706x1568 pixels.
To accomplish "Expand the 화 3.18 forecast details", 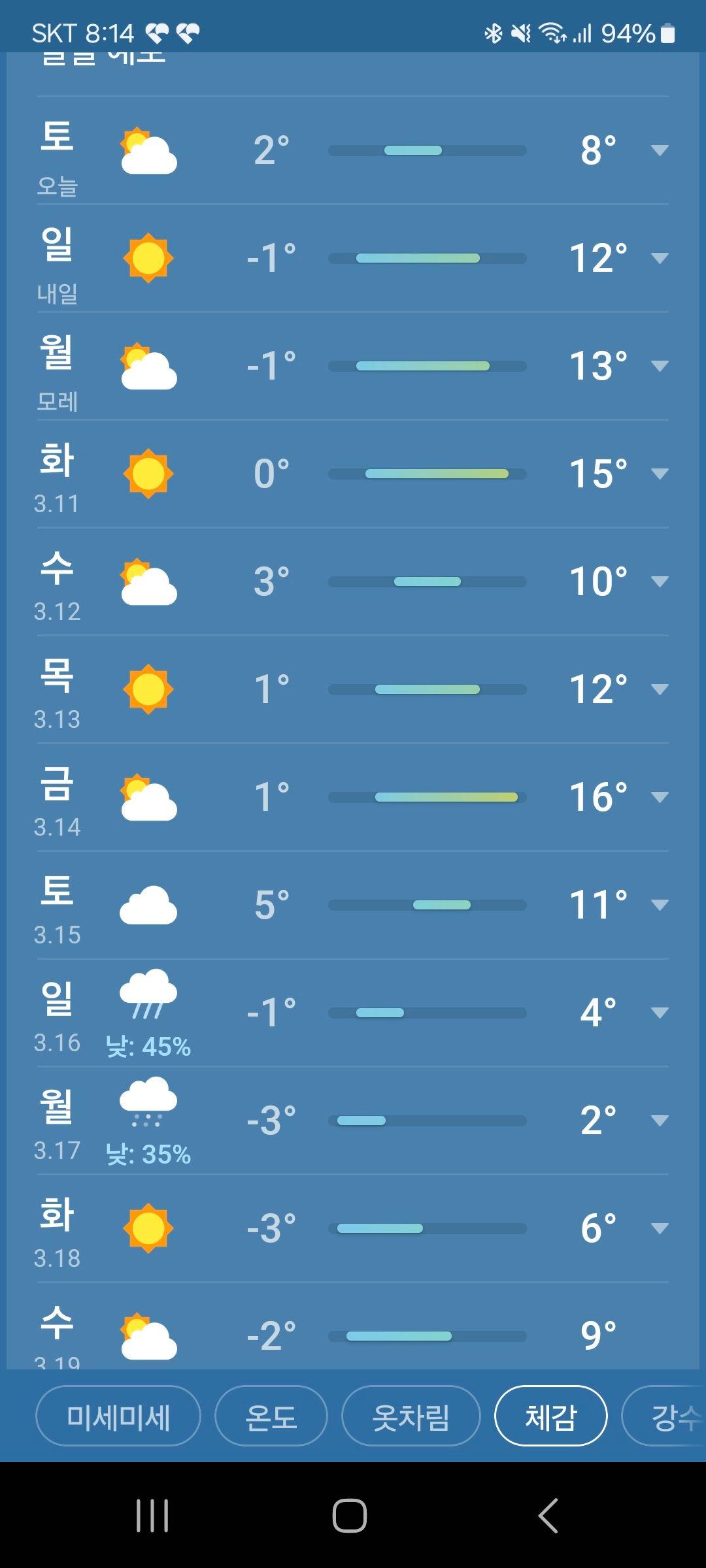I will tap(660, 1228).
